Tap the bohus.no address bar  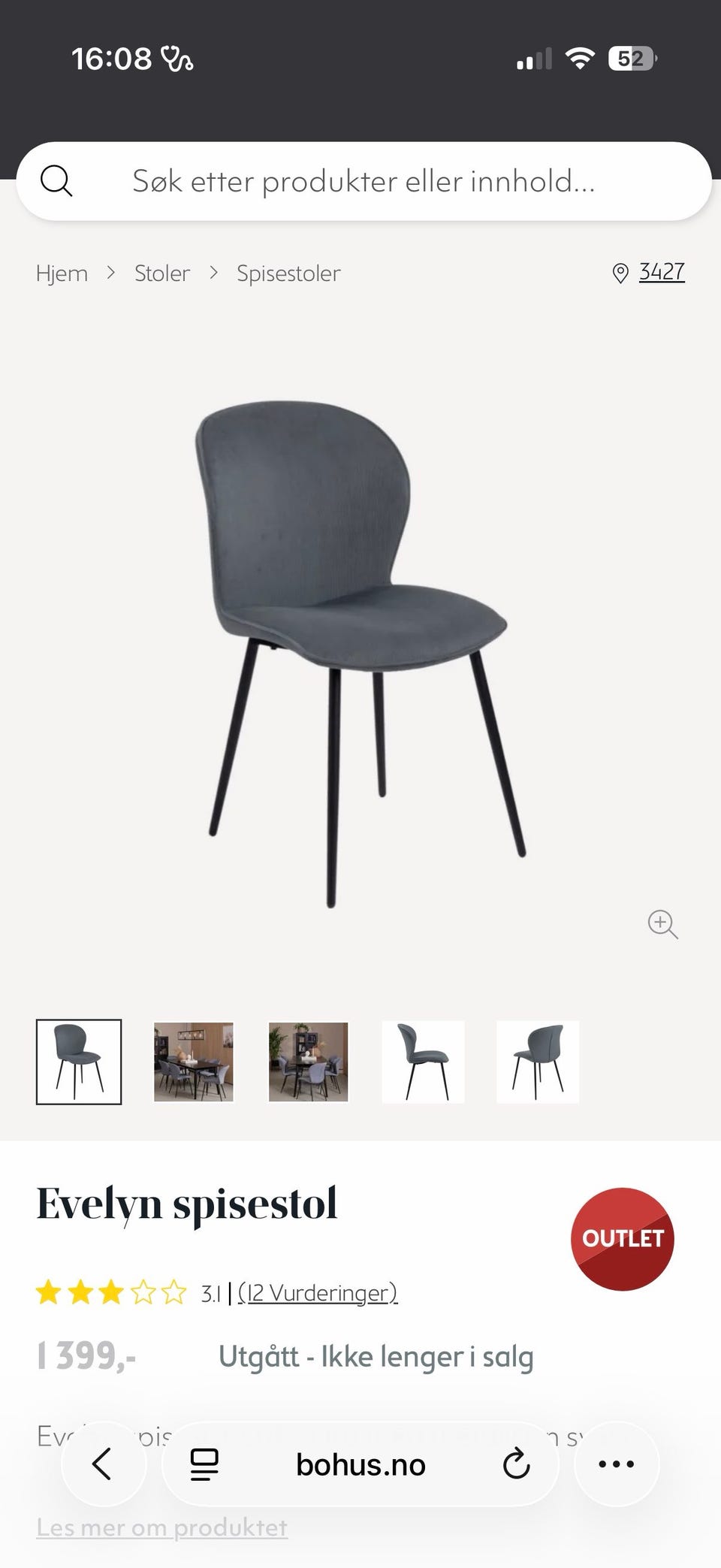tap(360, 1464)
